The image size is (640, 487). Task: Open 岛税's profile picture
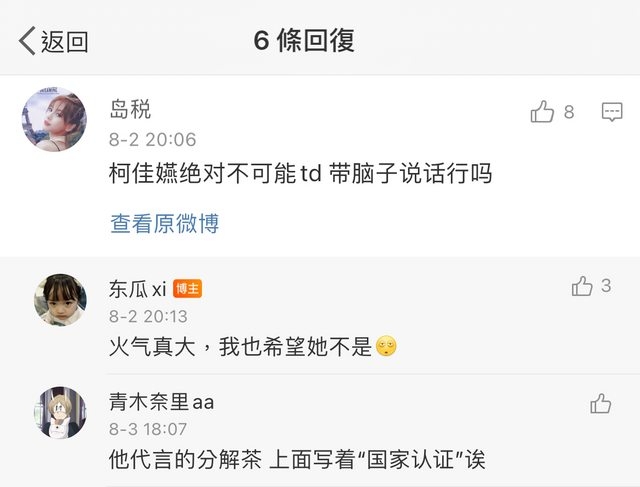coord(54,119)
